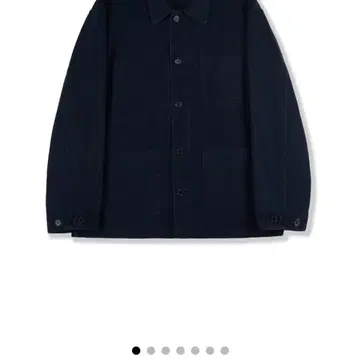Image resolution: width=360 pixels, height=360 pixels.
Task: Go to the fourth carousel dot image
Action: [x=180, y=351]
